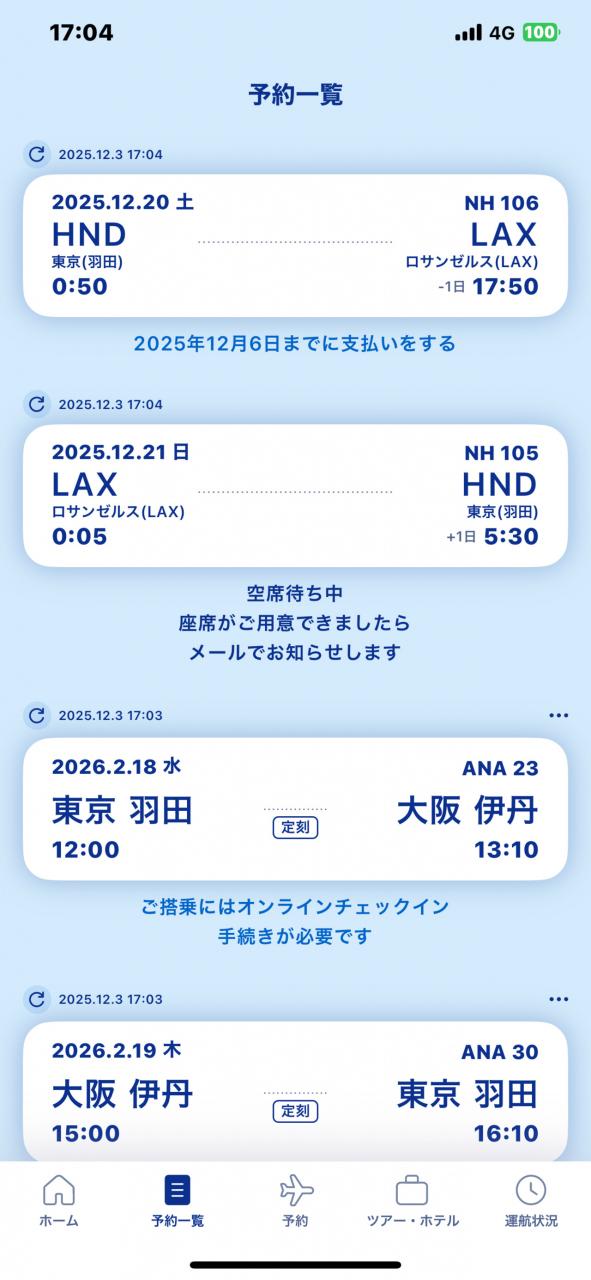The height and width of the screenshot is (1280, 591).
Task: Refresh the ANA 23 reservation
Action: click(x=37, y=715)
